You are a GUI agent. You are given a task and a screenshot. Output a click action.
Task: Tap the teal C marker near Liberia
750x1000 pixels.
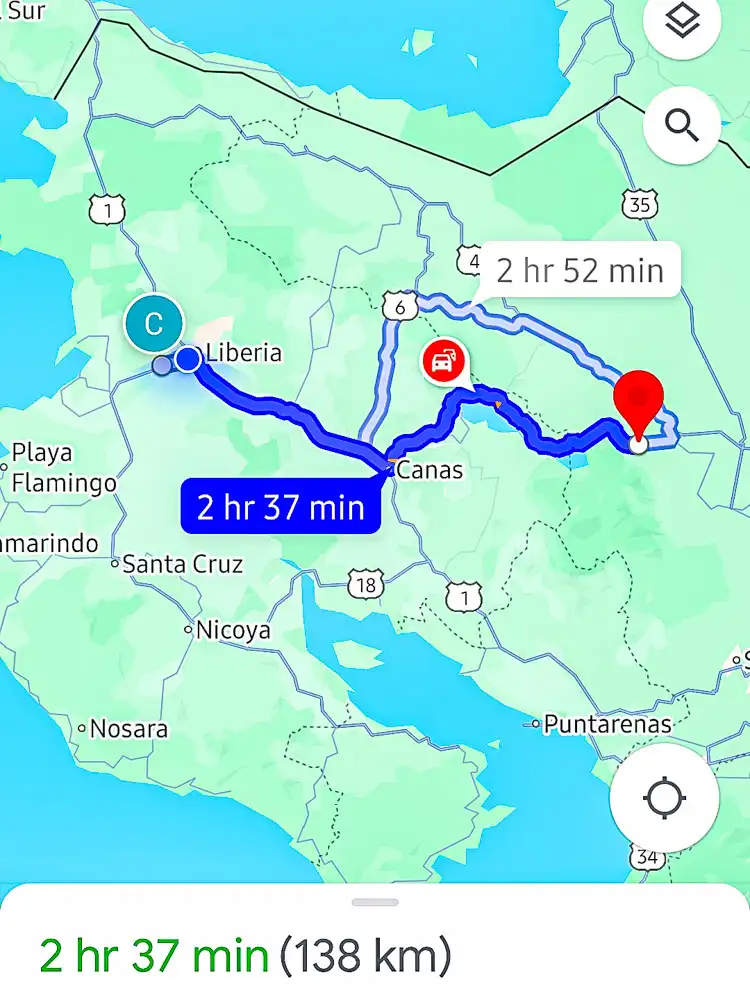tap(154, 324)
